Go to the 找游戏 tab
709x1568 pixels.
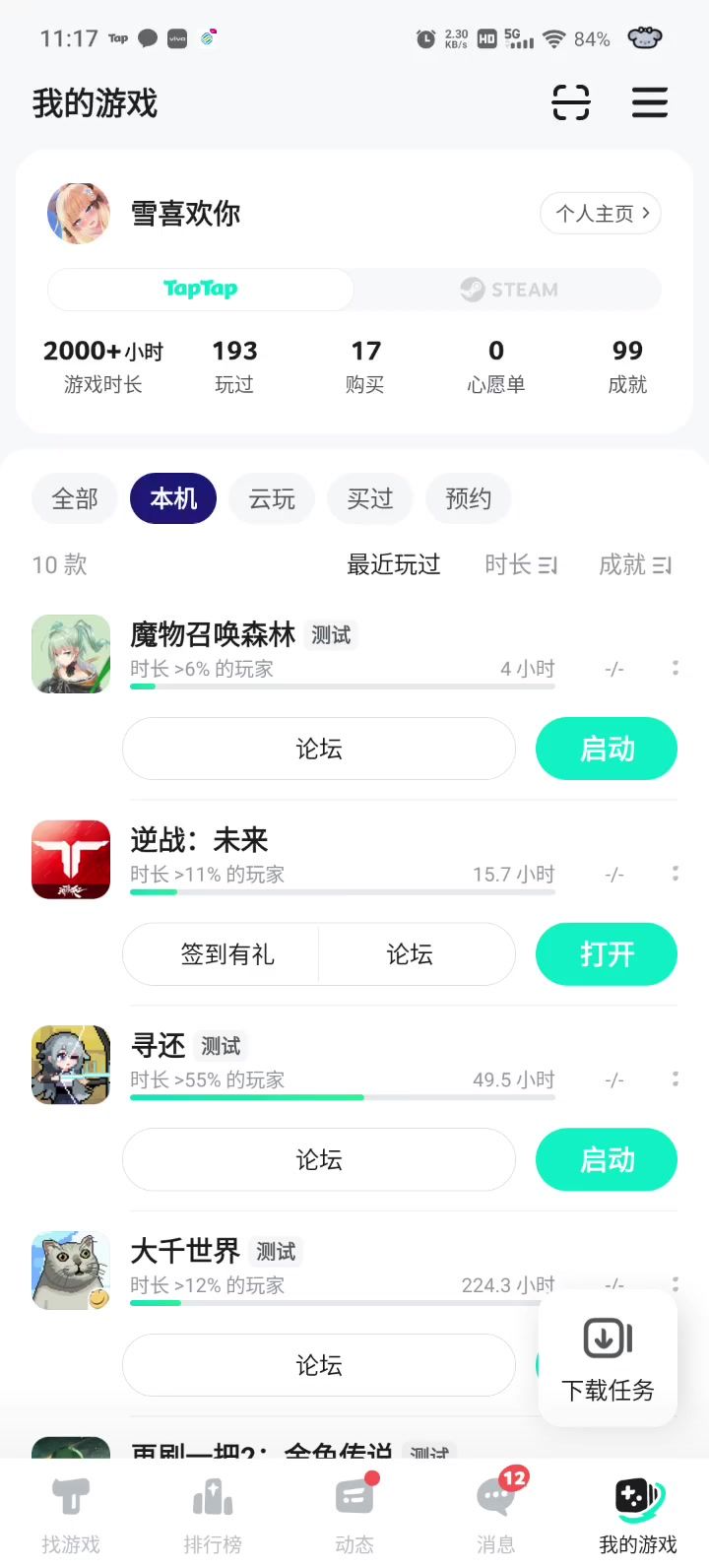tap(71, 1512)
